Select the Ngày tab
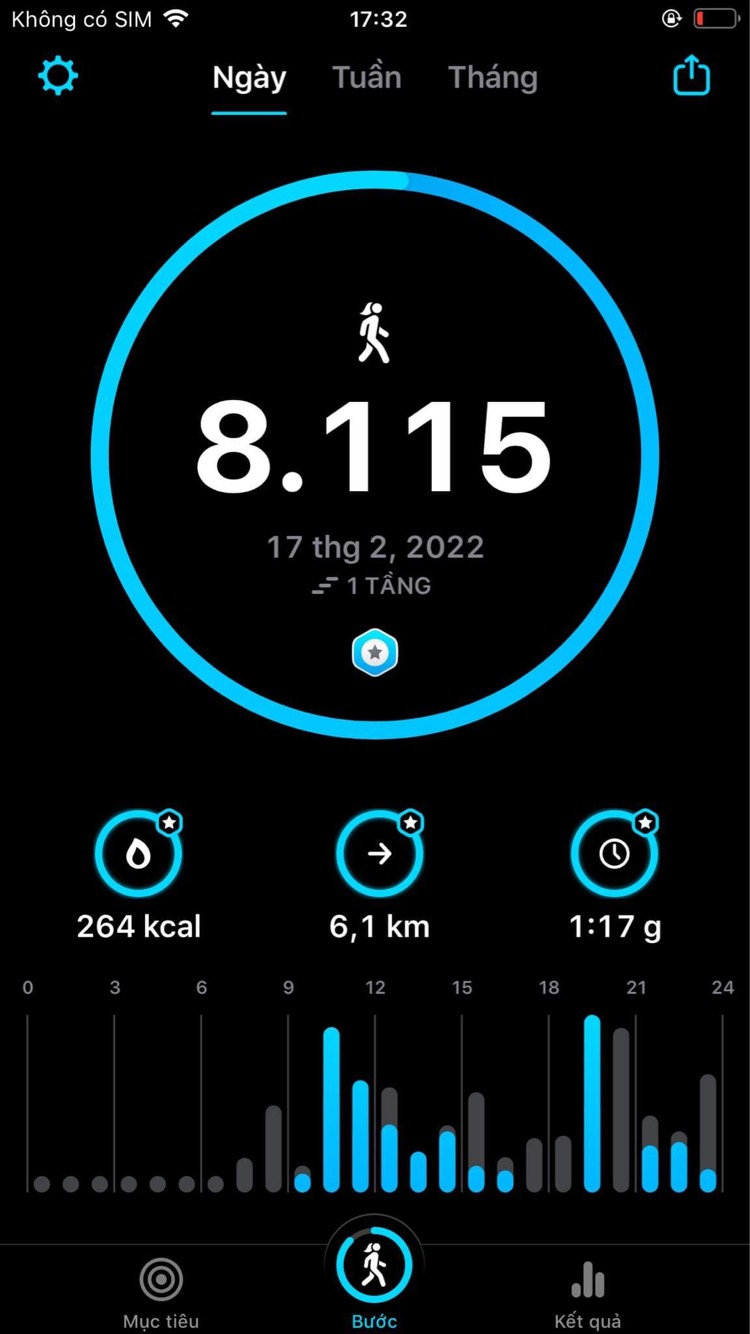Viewport: 750px width, 1334px height. click(x=249, y=78)
